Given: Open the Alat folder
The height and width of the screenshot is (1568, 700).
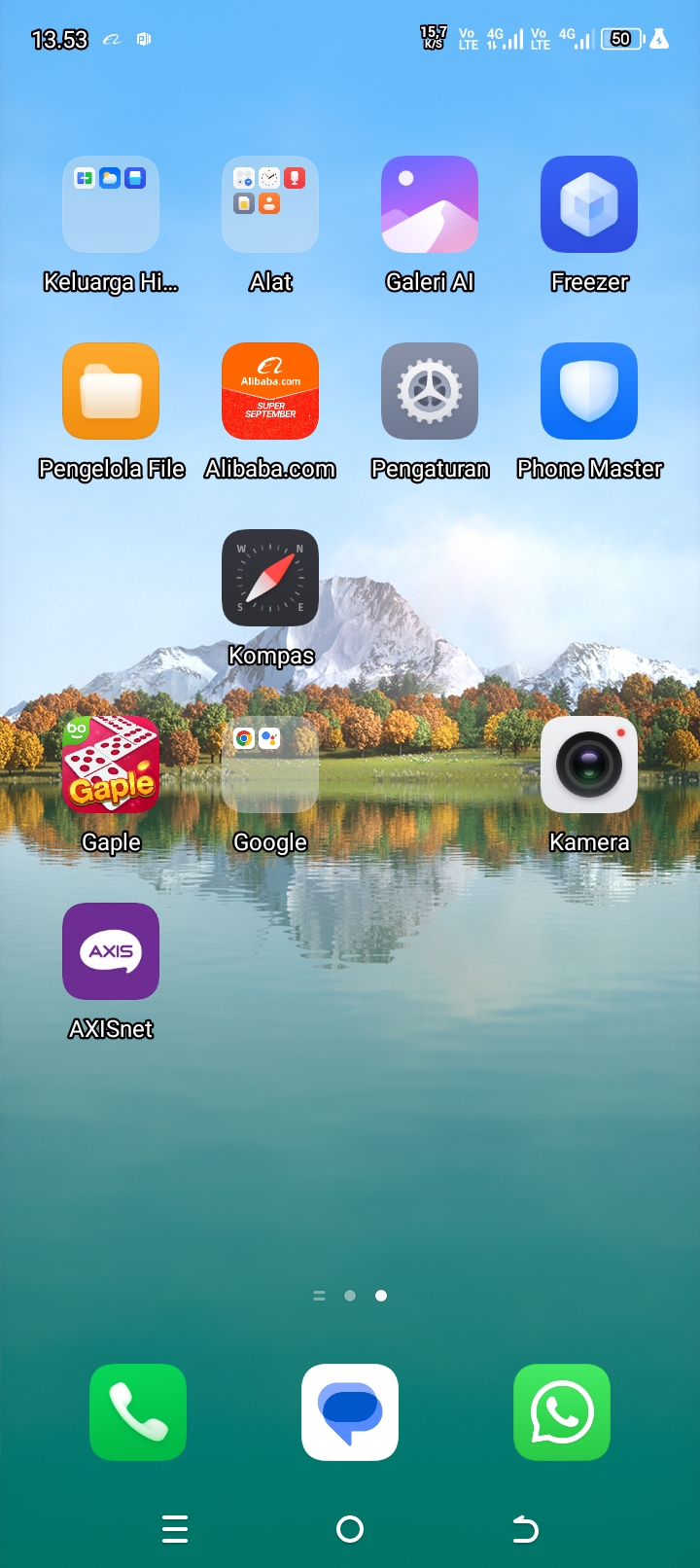Looking at the screenshot, I should [270, 204].
